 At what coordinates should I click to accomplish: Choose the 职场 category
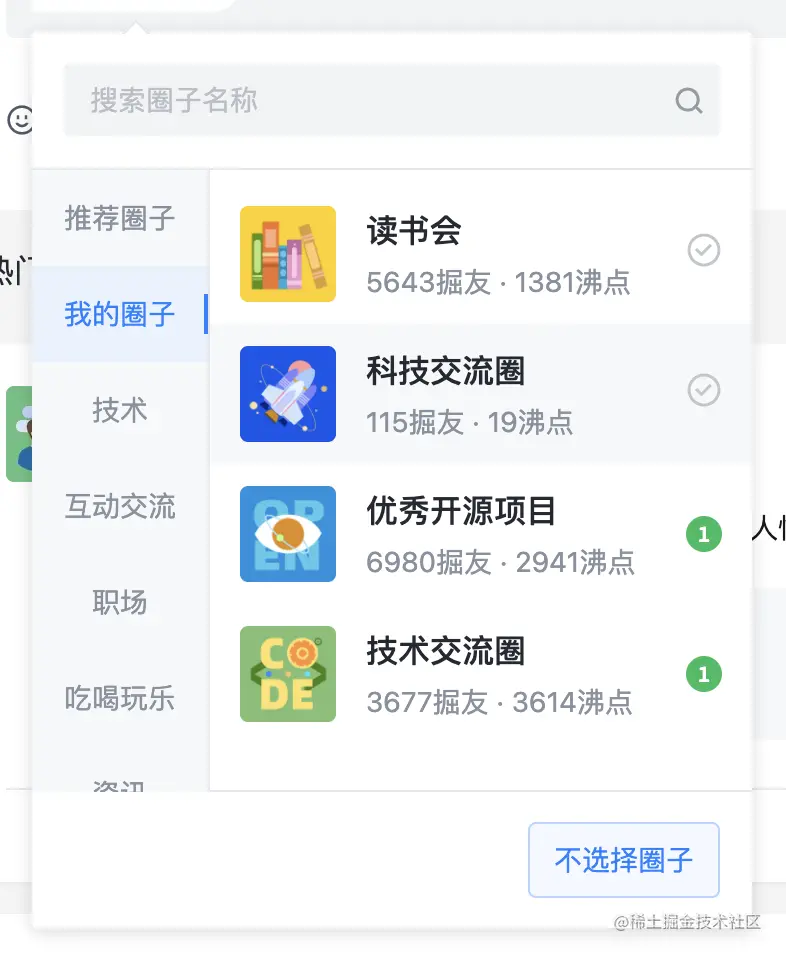pyautogui.click(x=120, y=602)
